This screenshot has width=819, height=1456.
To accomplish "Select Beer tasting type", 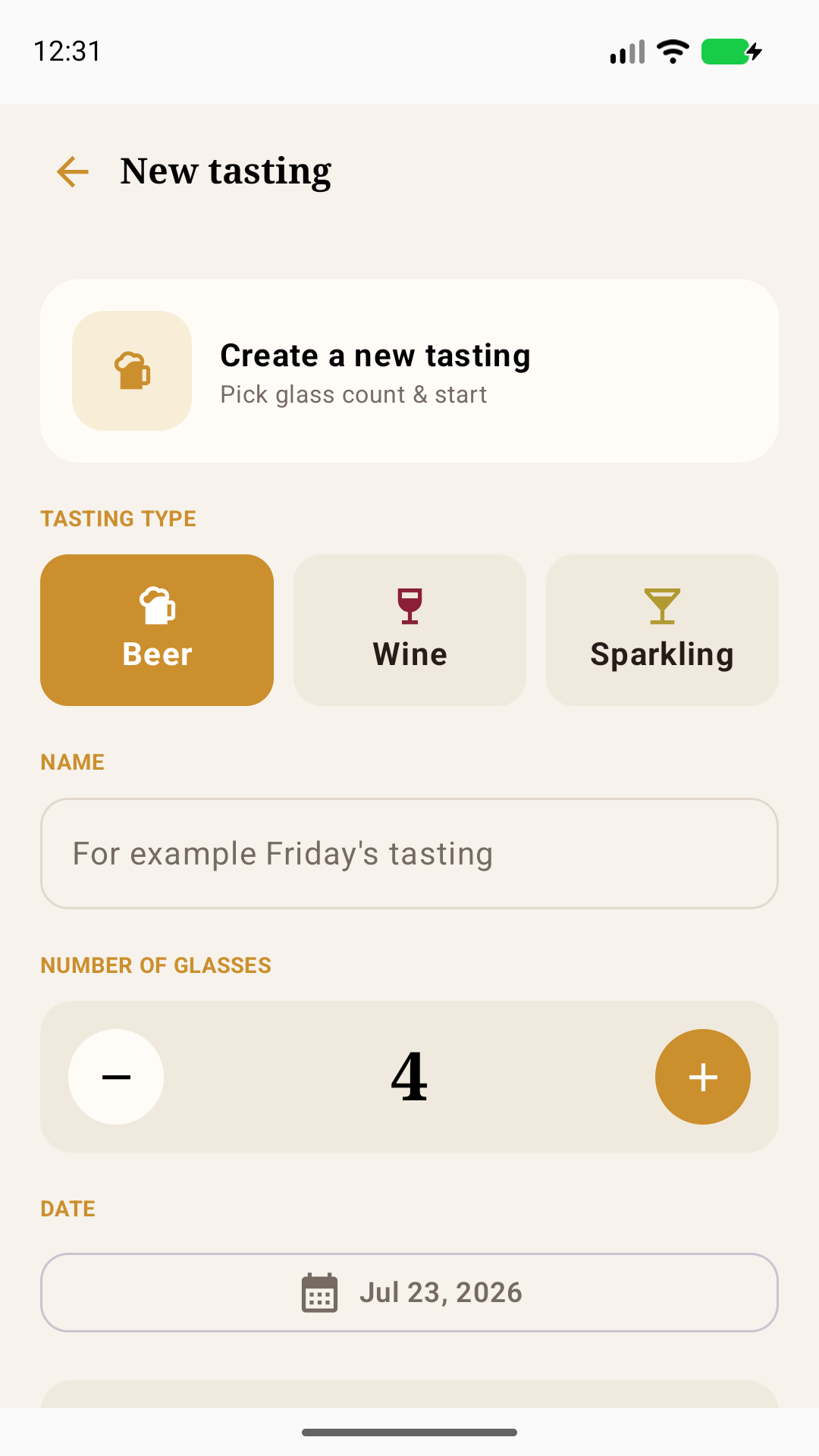I will click(x=157, y=630).
